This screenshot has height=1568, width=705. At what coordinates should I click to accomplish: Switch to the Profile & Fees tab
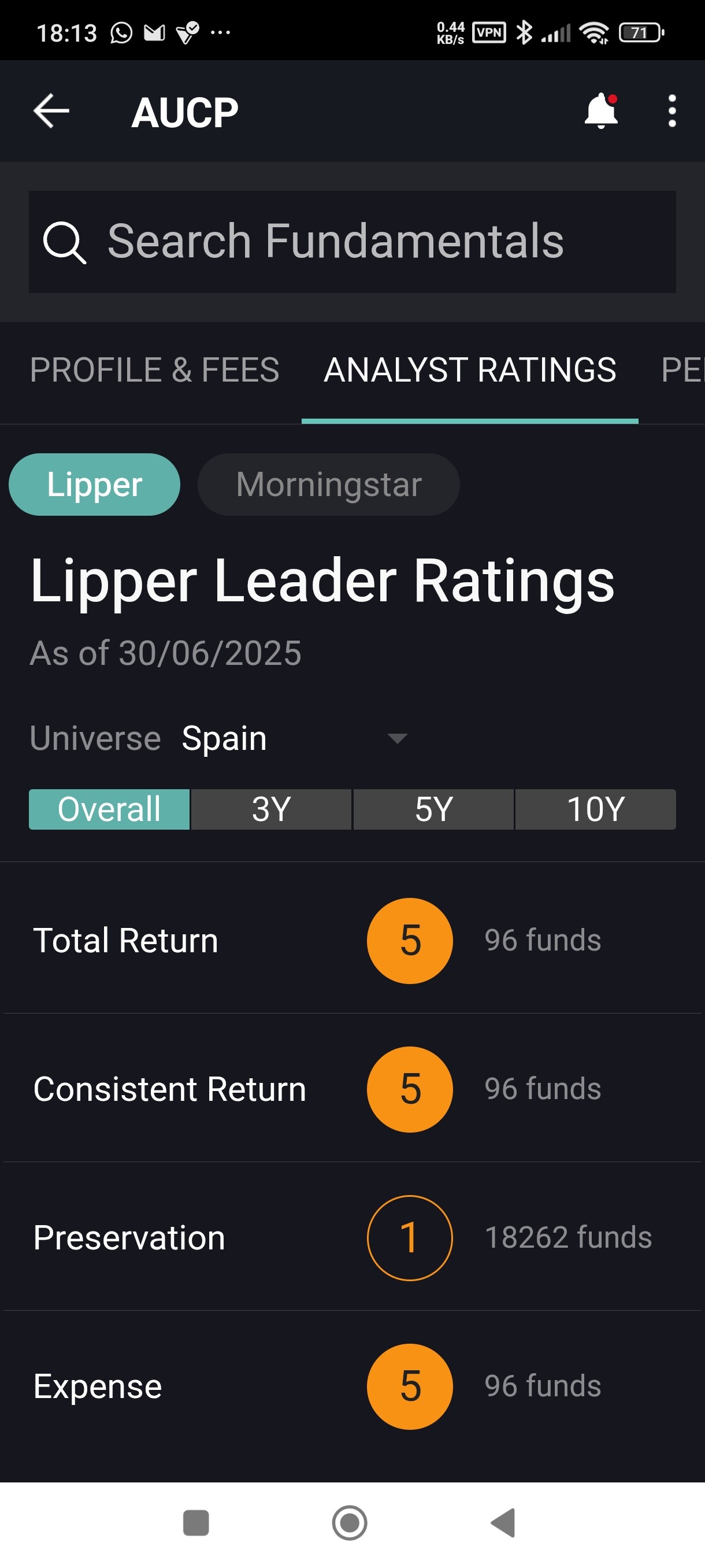pos(154,370)
